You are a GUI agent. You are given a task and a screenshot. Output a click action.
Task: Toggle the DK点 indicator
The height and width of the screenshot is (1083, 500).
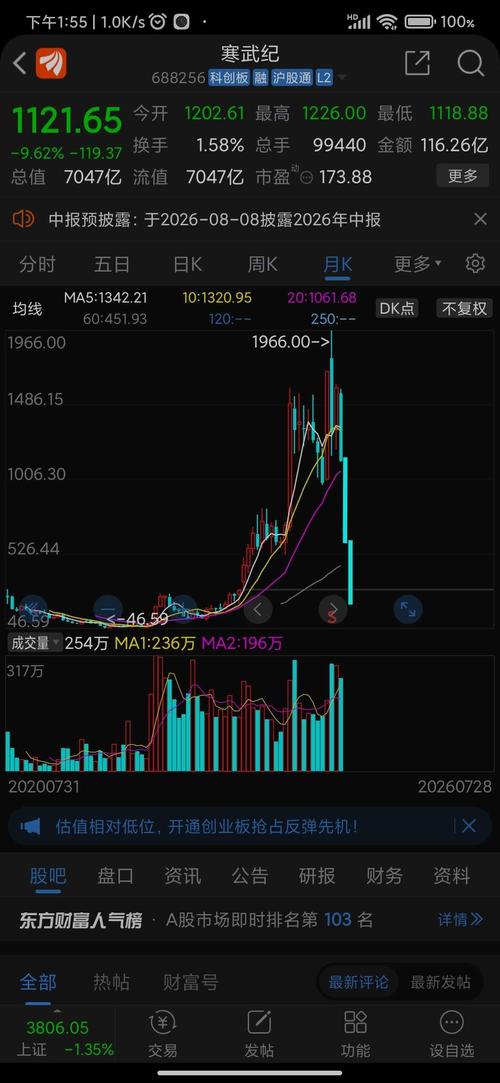pyautogui.click(x=398, y=308)
